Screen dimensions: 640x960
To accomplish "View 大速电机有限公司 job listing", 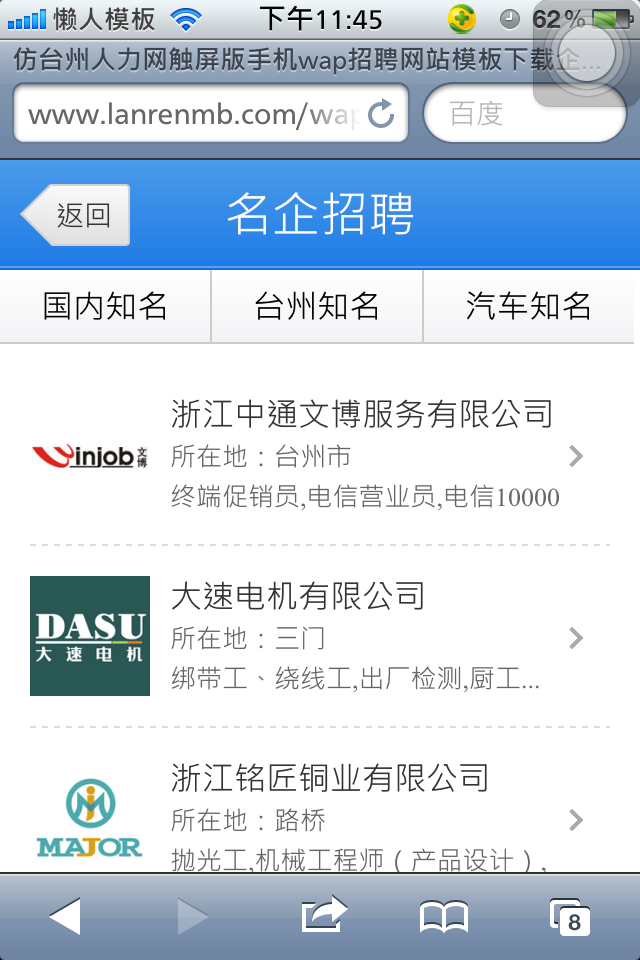I will (x=320, y=637).
